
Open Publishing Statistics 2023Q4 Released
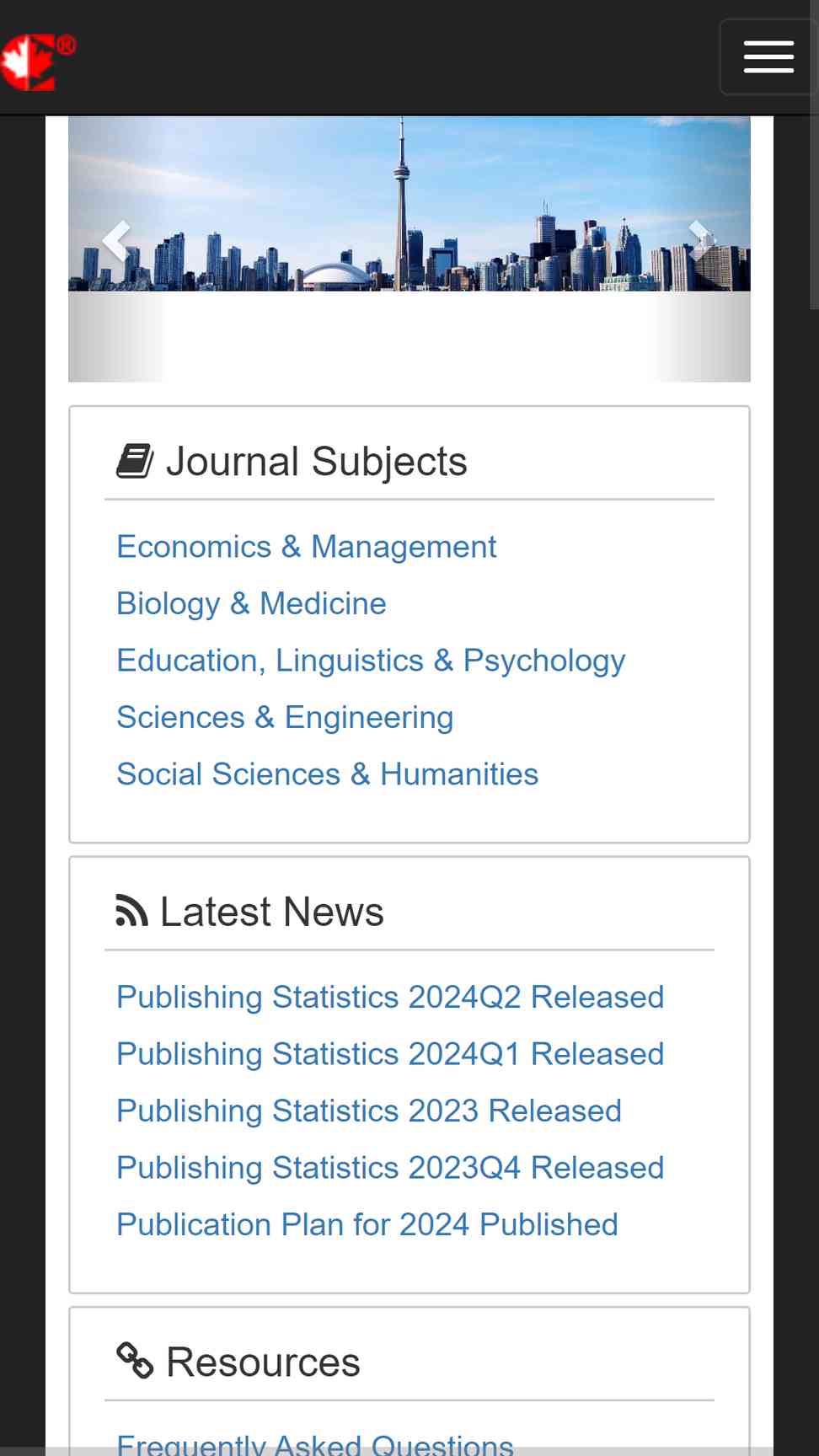point(390,1168)
